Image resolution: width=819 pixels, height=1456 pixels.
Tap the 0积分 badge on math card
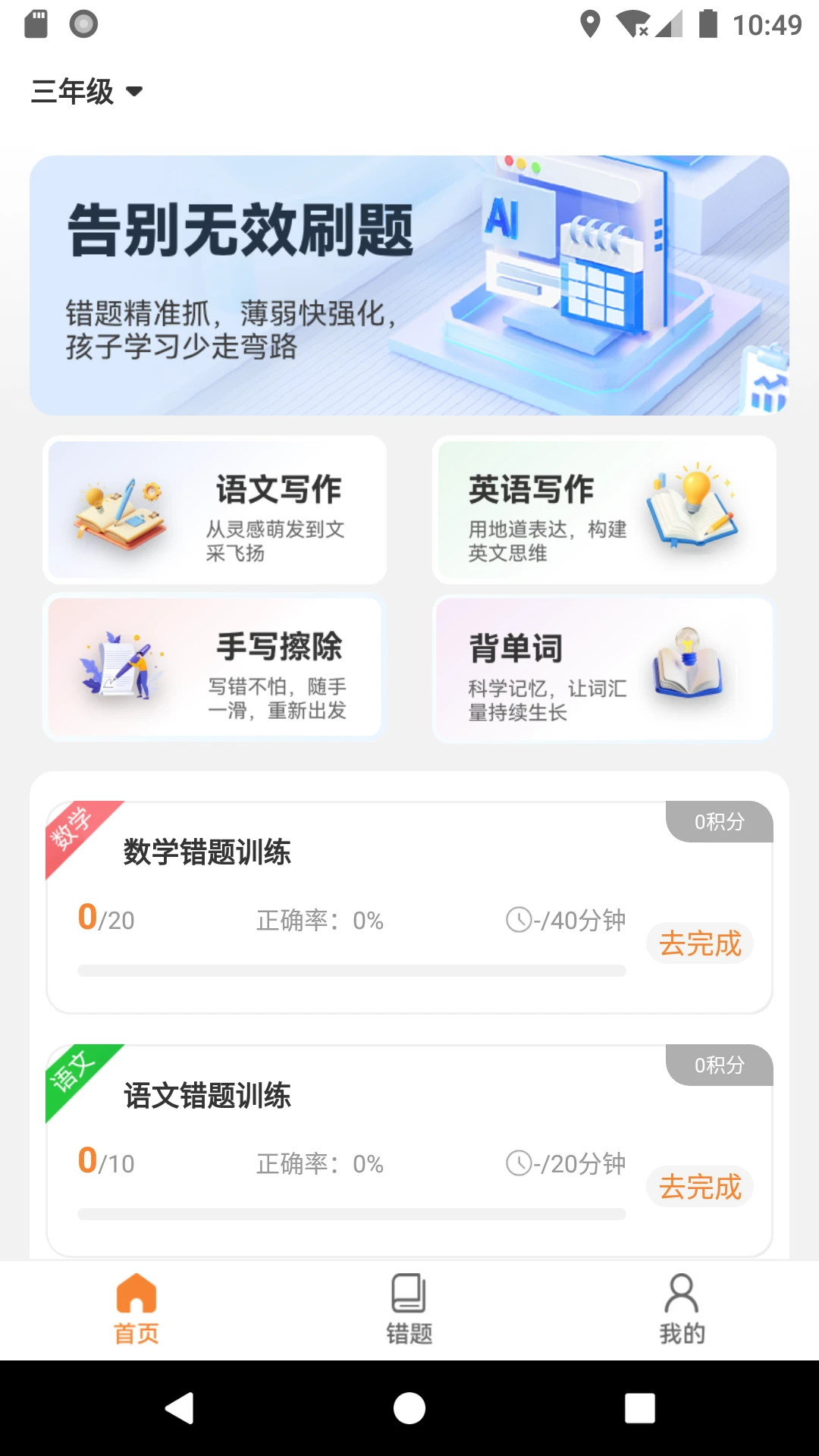(718, 821)
